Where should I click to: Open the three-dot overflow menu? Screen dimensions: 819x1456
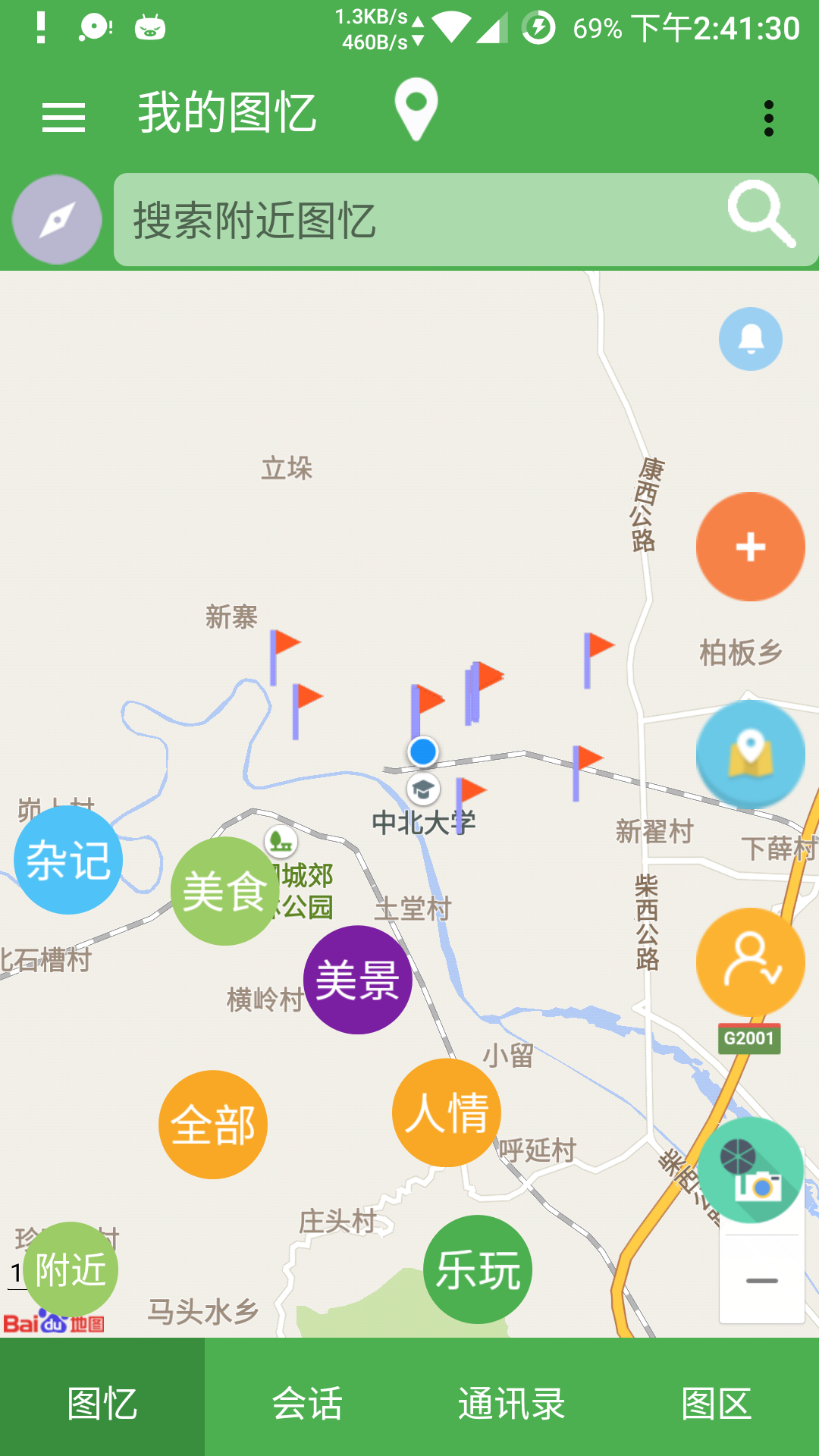click(x=768, y=118)
